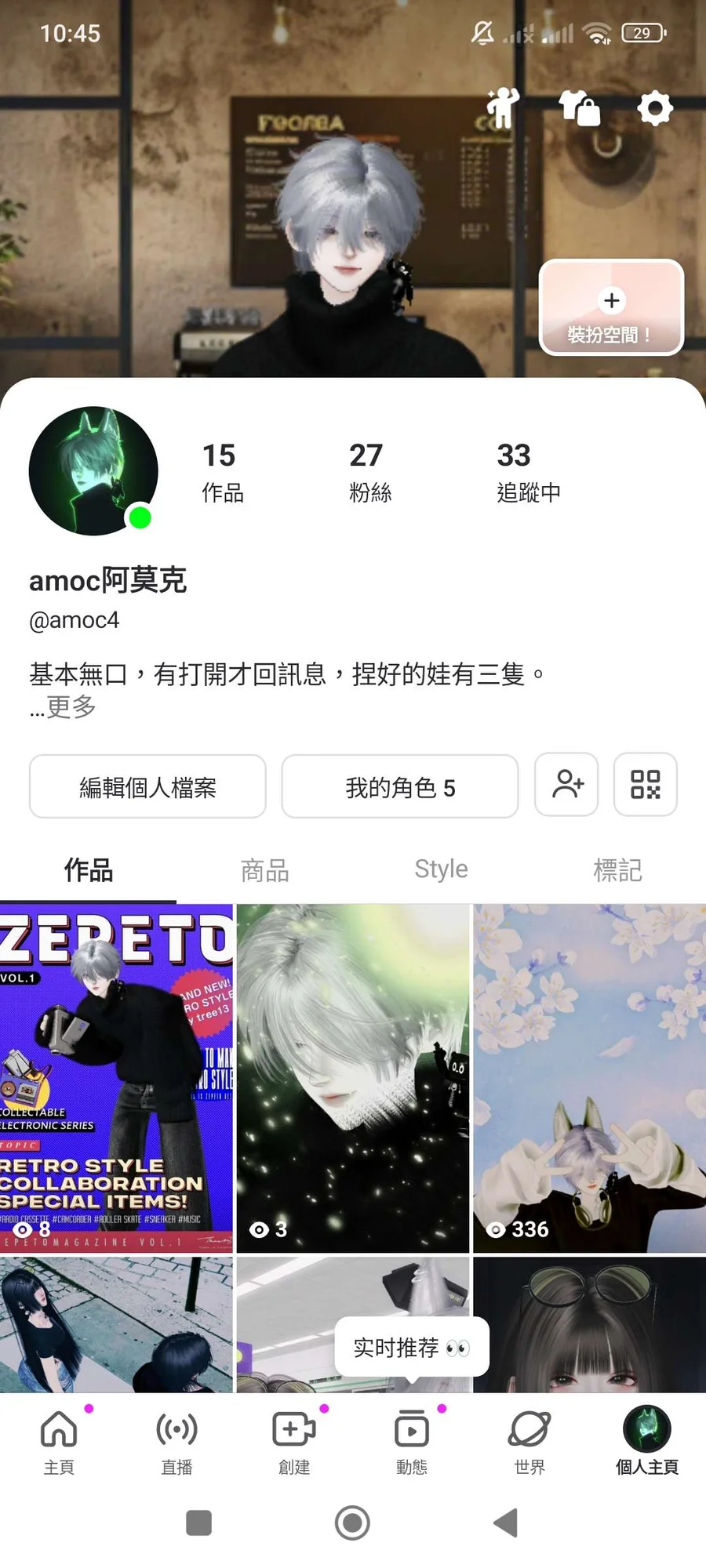Open the shop bag icon
The width and height of the screenshot is (706, 1568).
(579, 108)
